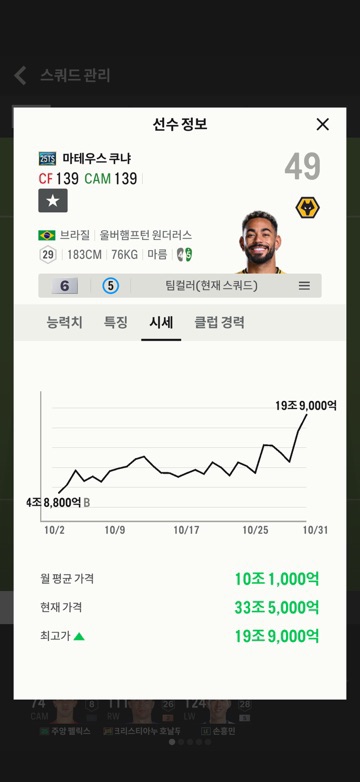Tap the circled 5 level selector
Image resolution: width=360 pixels, height=782 pixels.
coord(110,286)
